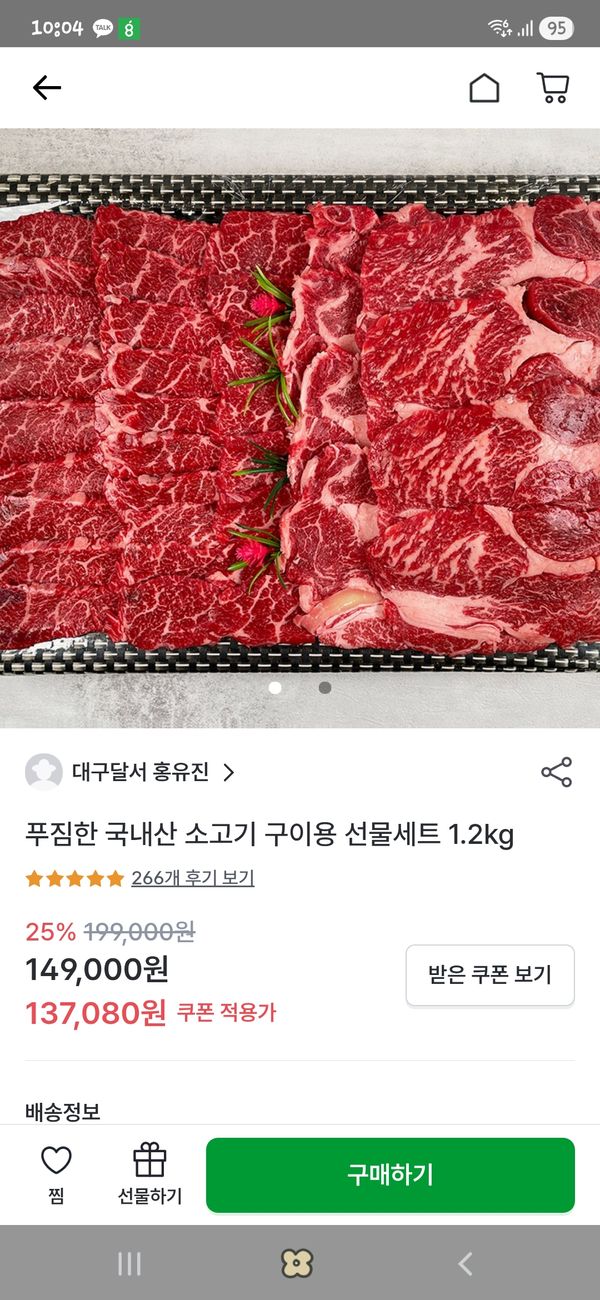Viewport: 600px width, 1300px height.
Task: Open the 266개 후기 보기 reviews link
Action: click(192, 878)
